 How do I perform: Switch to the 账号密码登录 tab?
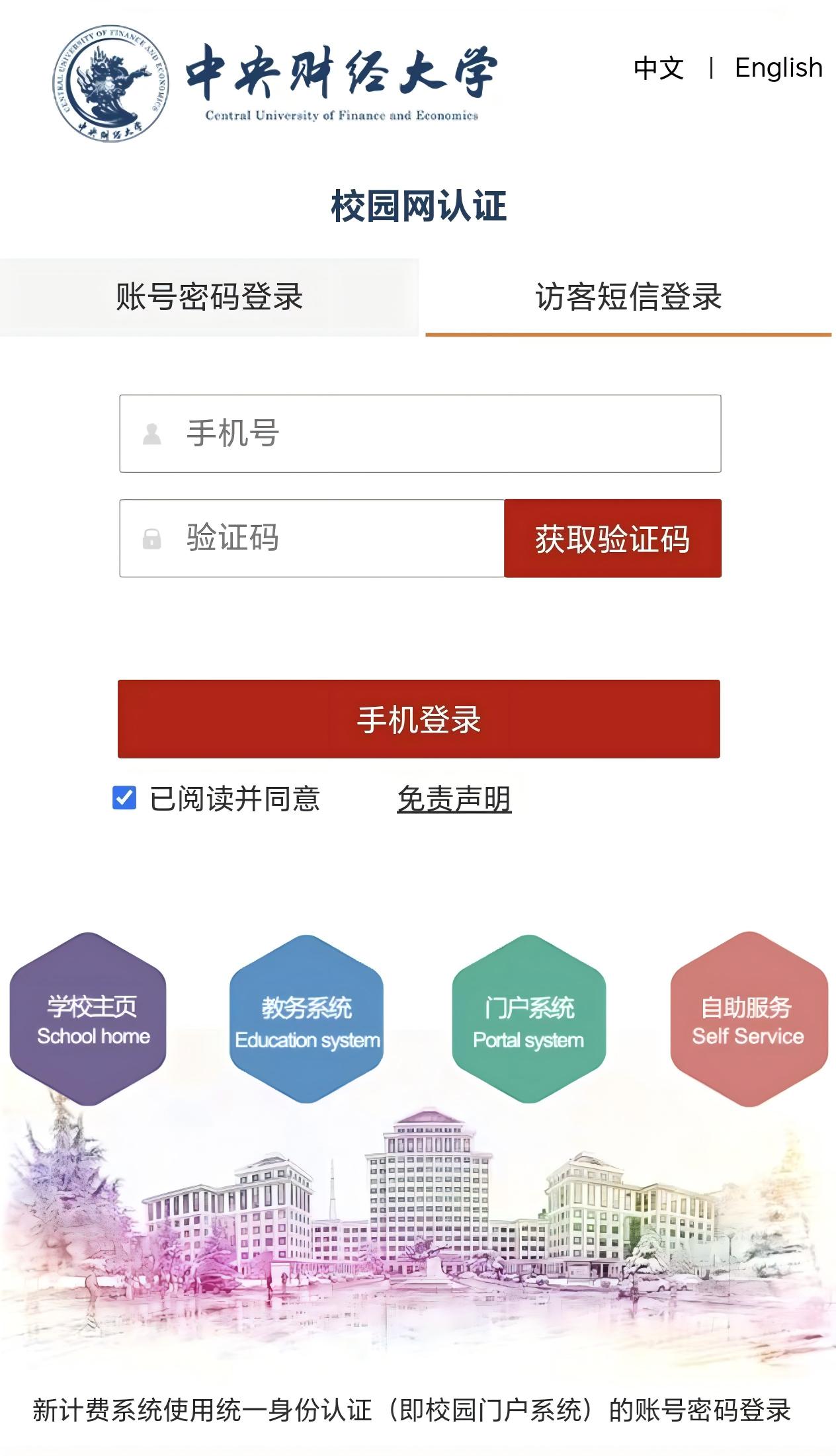(209, 297)
